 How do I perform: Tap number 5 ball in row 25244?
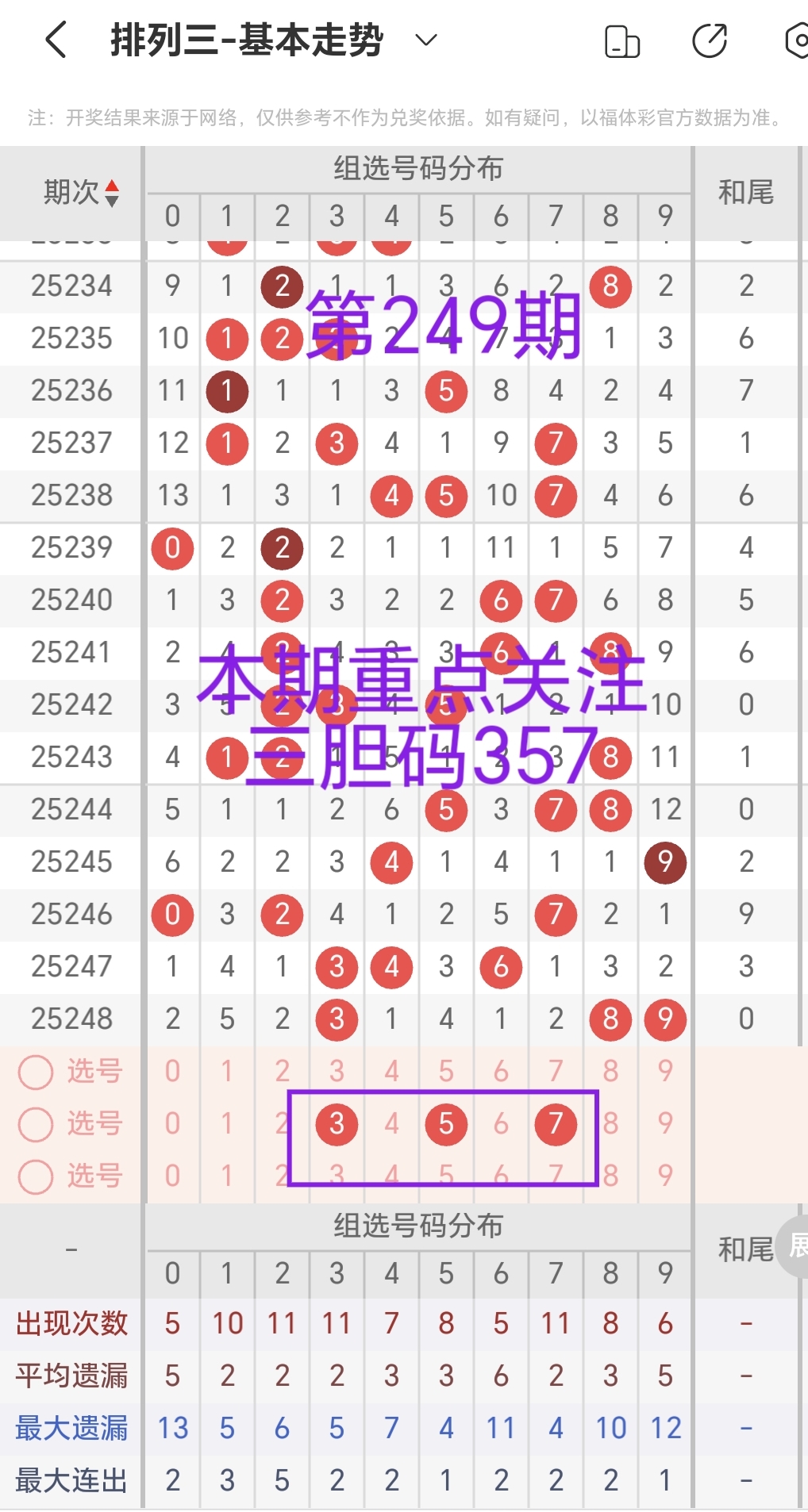pyautogui.click(x=445, y=810)
